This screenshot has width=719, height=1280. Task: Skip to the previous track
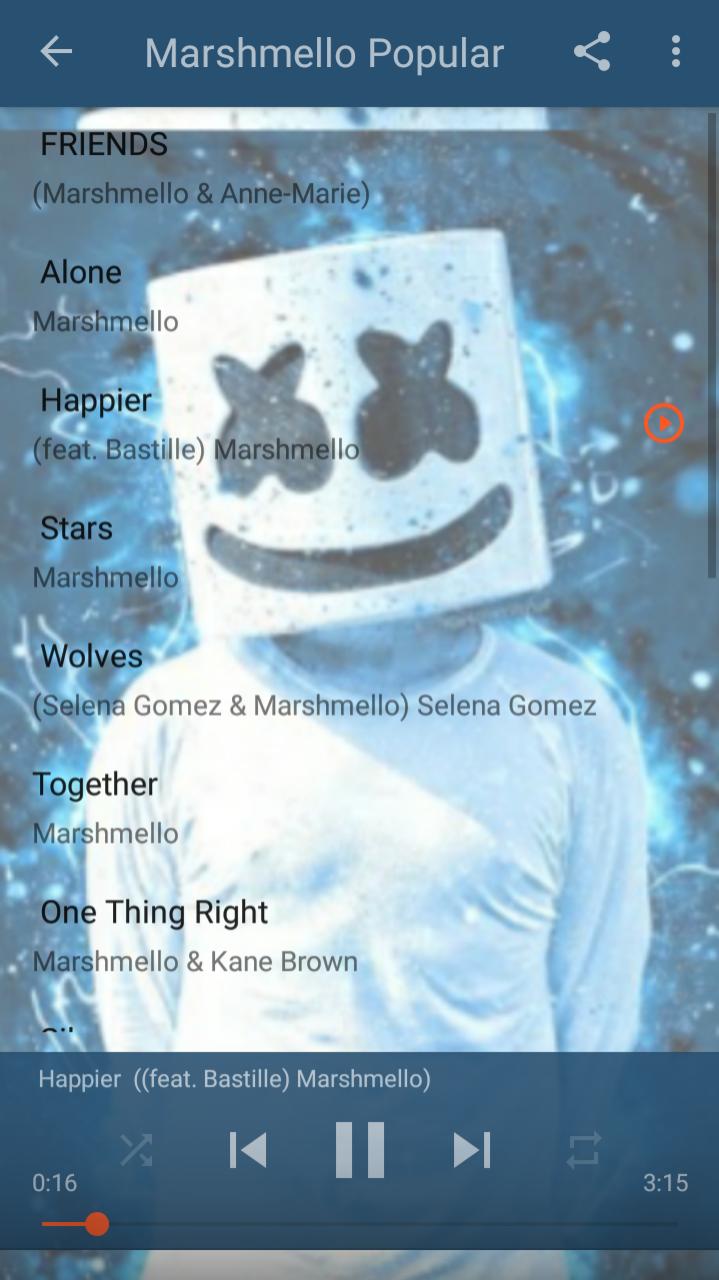[x=248, y=1150]
